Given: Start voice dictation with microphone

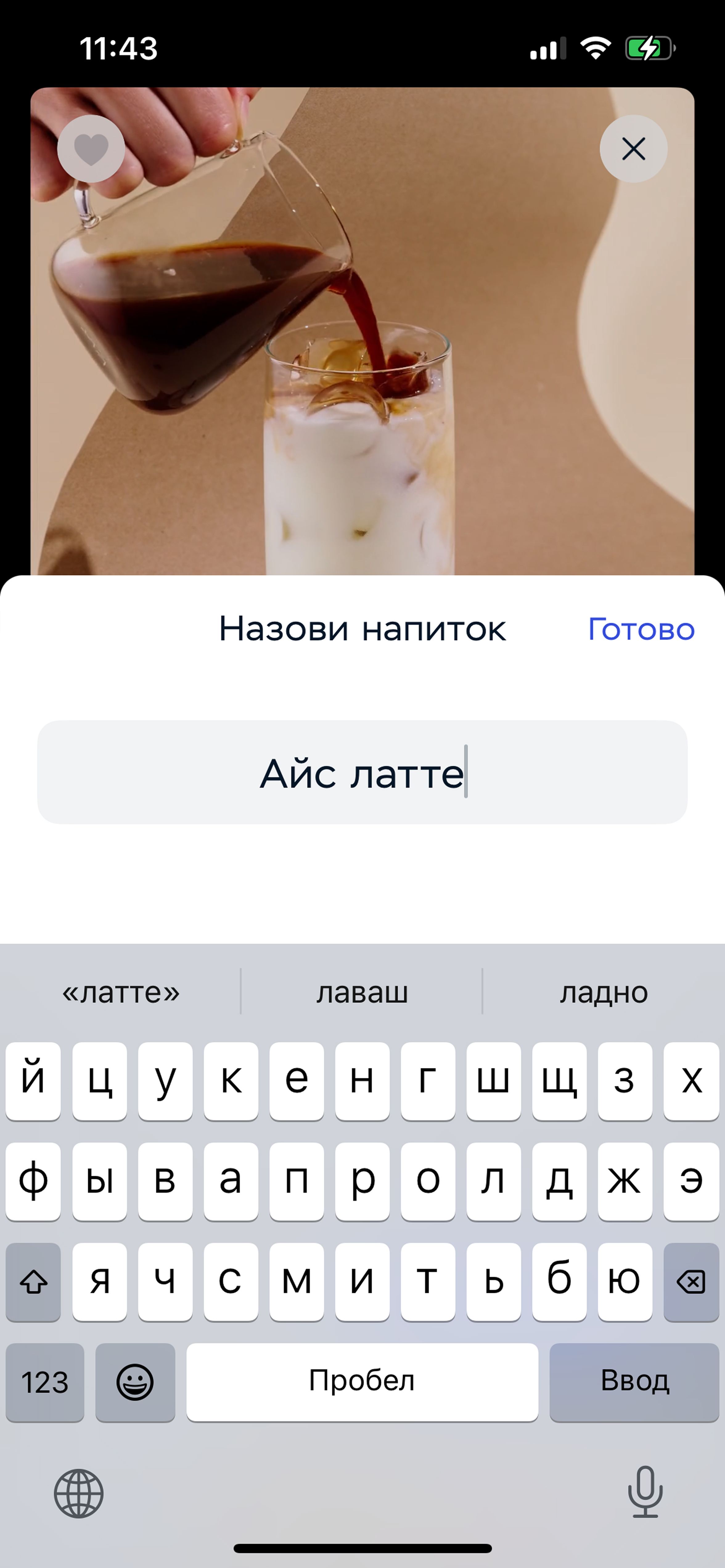Looking at the screenshot, I should click(x=645, y=1492).
